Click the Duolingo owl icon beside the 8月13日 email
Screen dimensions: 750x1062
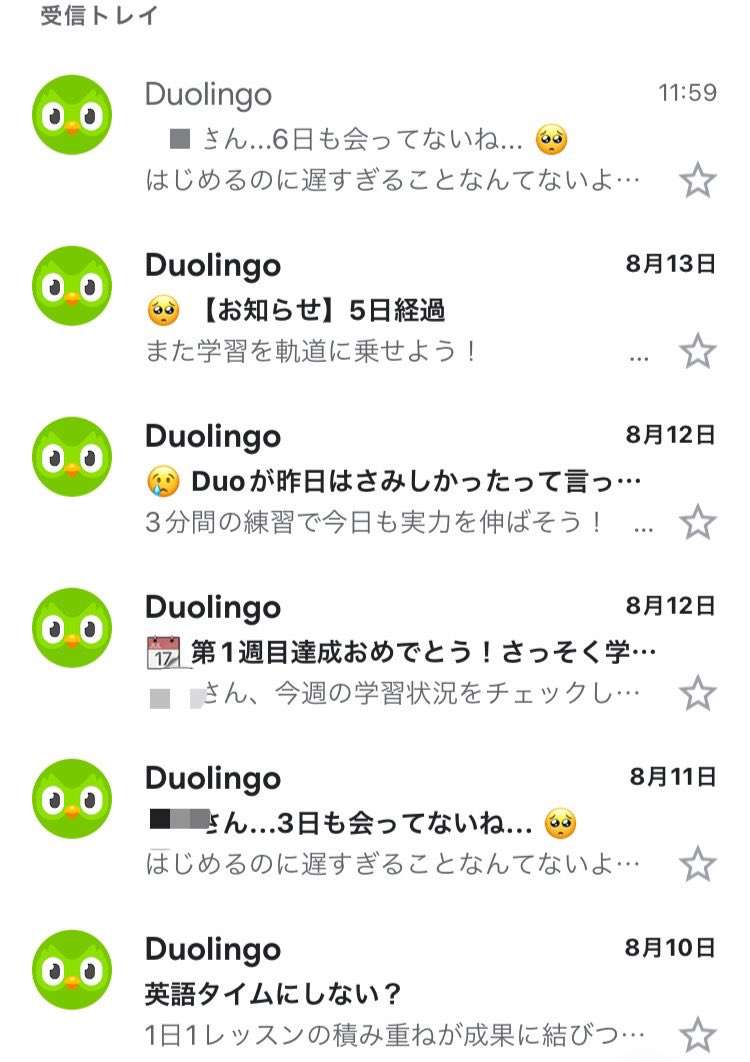[x=73, y=284]
